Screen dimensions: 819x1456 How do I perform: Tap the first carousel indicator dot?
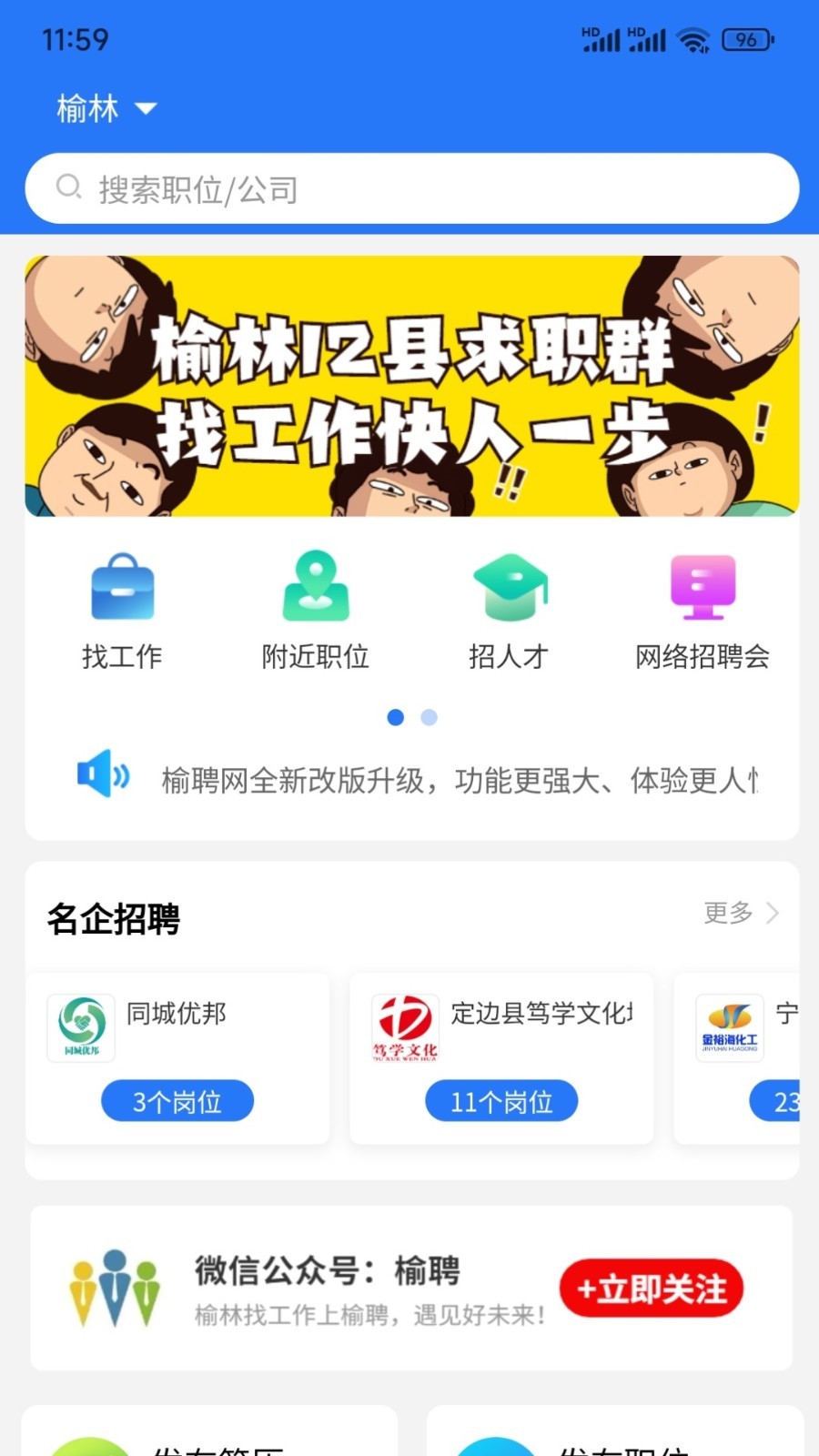tap(396, 718)
